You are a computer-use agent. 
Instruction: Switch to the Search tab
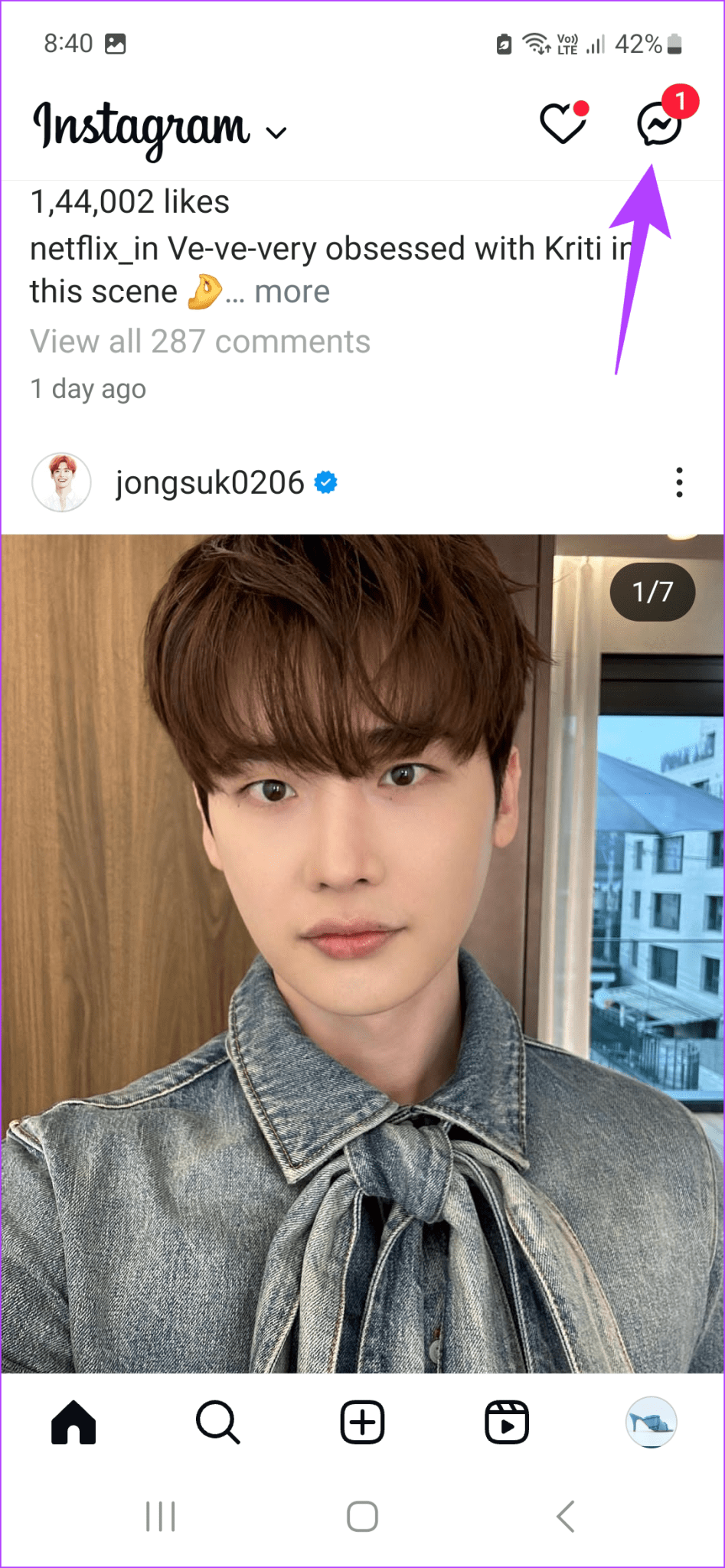coord(217,1423)
